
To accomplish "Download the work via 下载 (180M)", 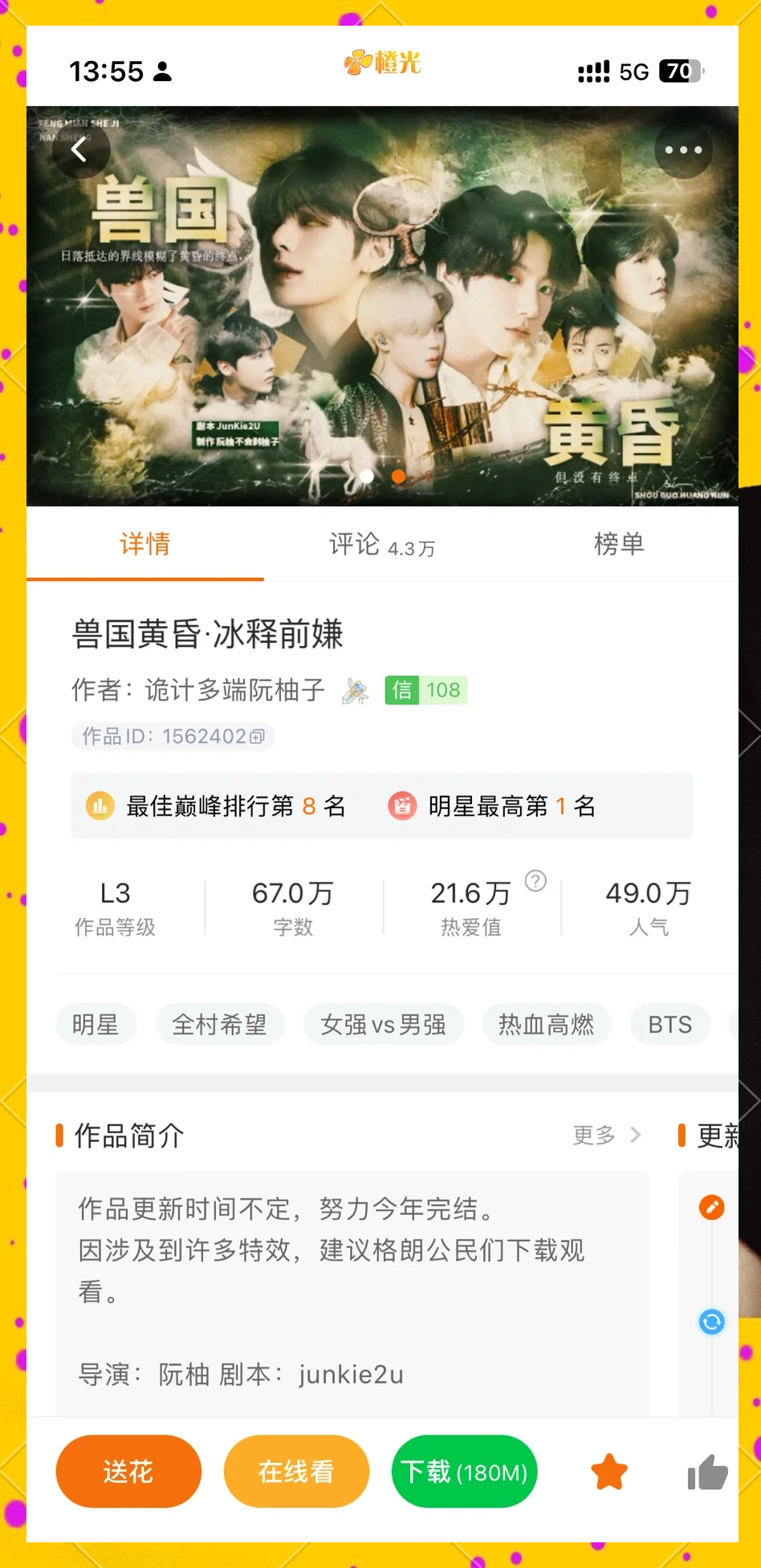I will click(464, 1471).
